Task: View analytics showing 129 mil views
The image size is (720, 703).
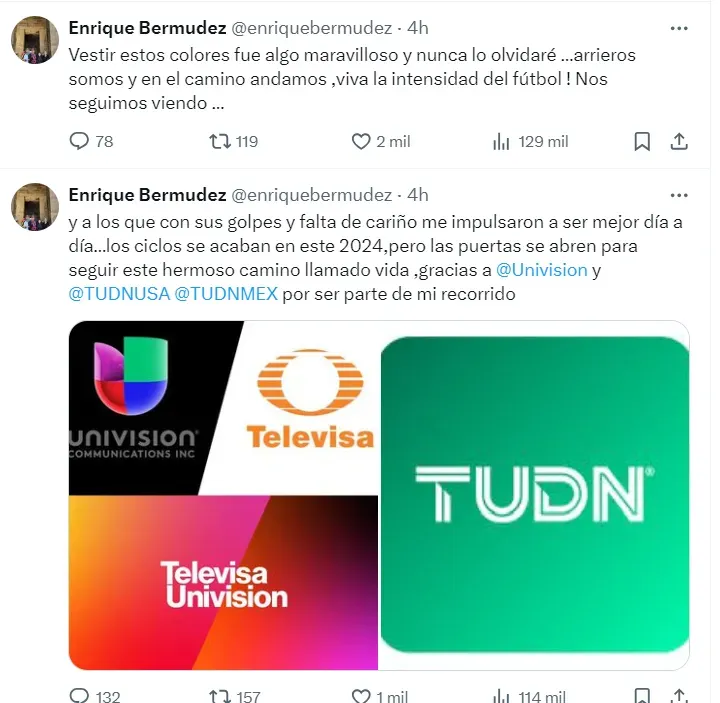Action: coord(502,142)
